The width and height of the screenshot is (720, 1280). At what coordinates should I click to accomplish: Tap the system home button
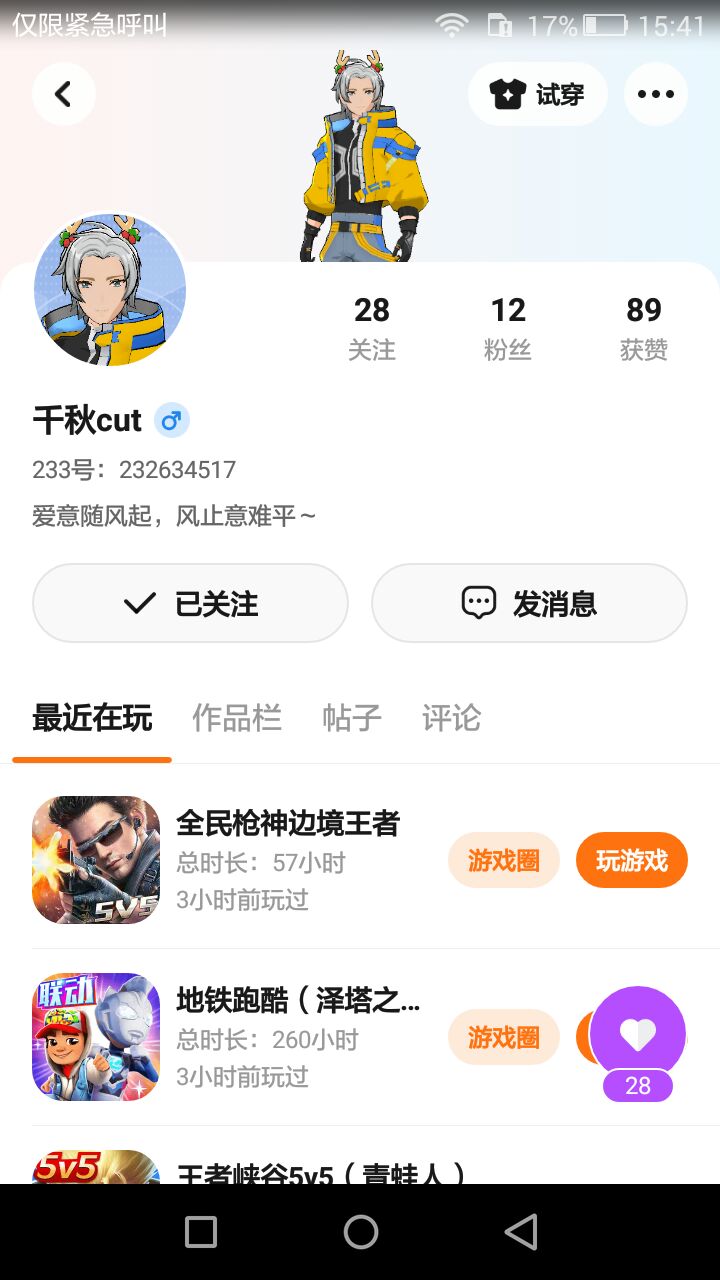[x=360, y=1232]
